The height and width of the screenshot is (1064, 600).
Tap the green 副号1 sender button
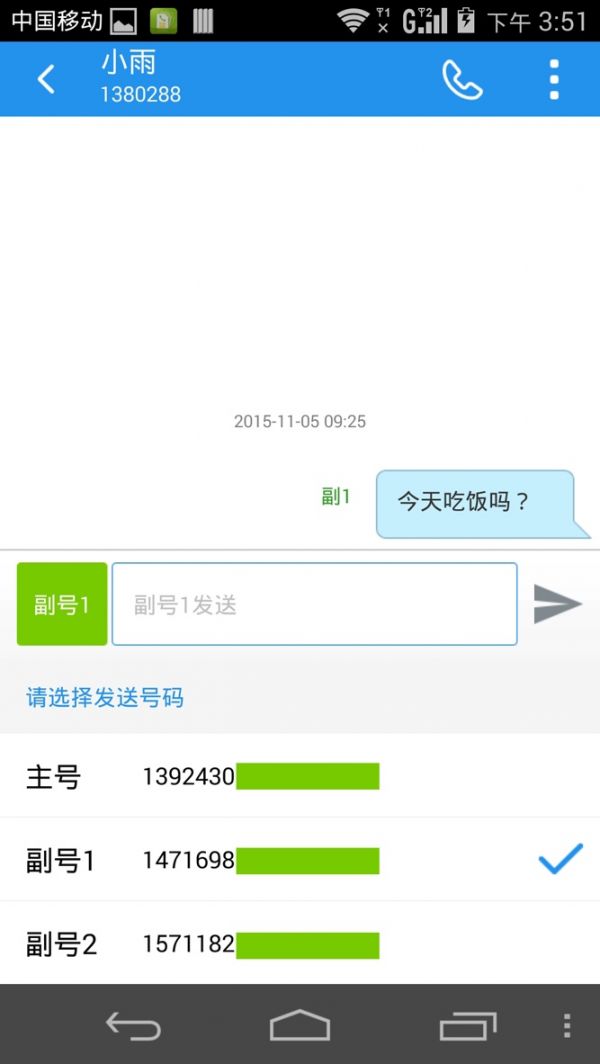[62, 604]
